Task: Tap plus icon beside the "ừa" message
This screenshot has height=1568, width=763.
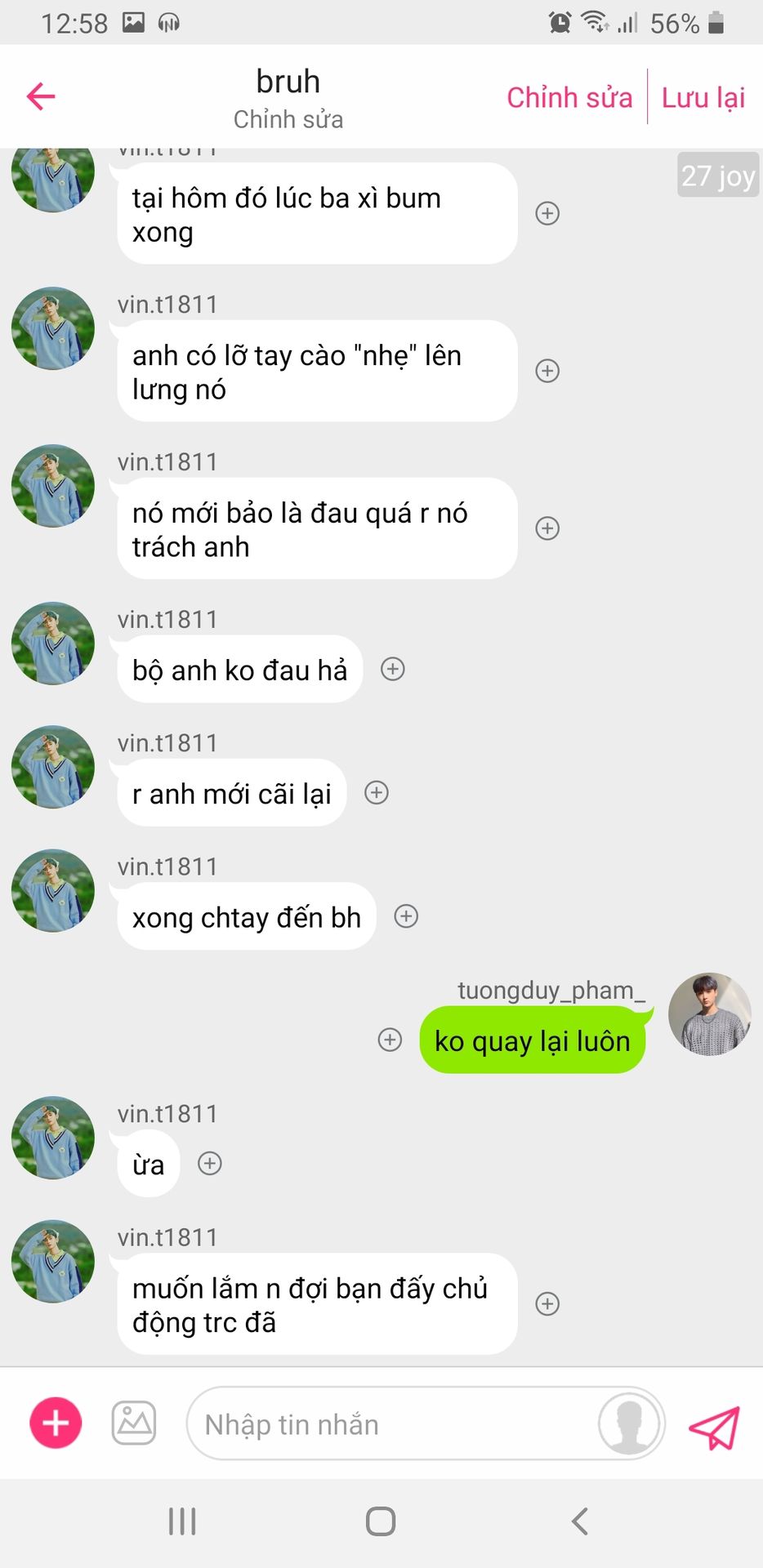Action: click(210, 1164)
